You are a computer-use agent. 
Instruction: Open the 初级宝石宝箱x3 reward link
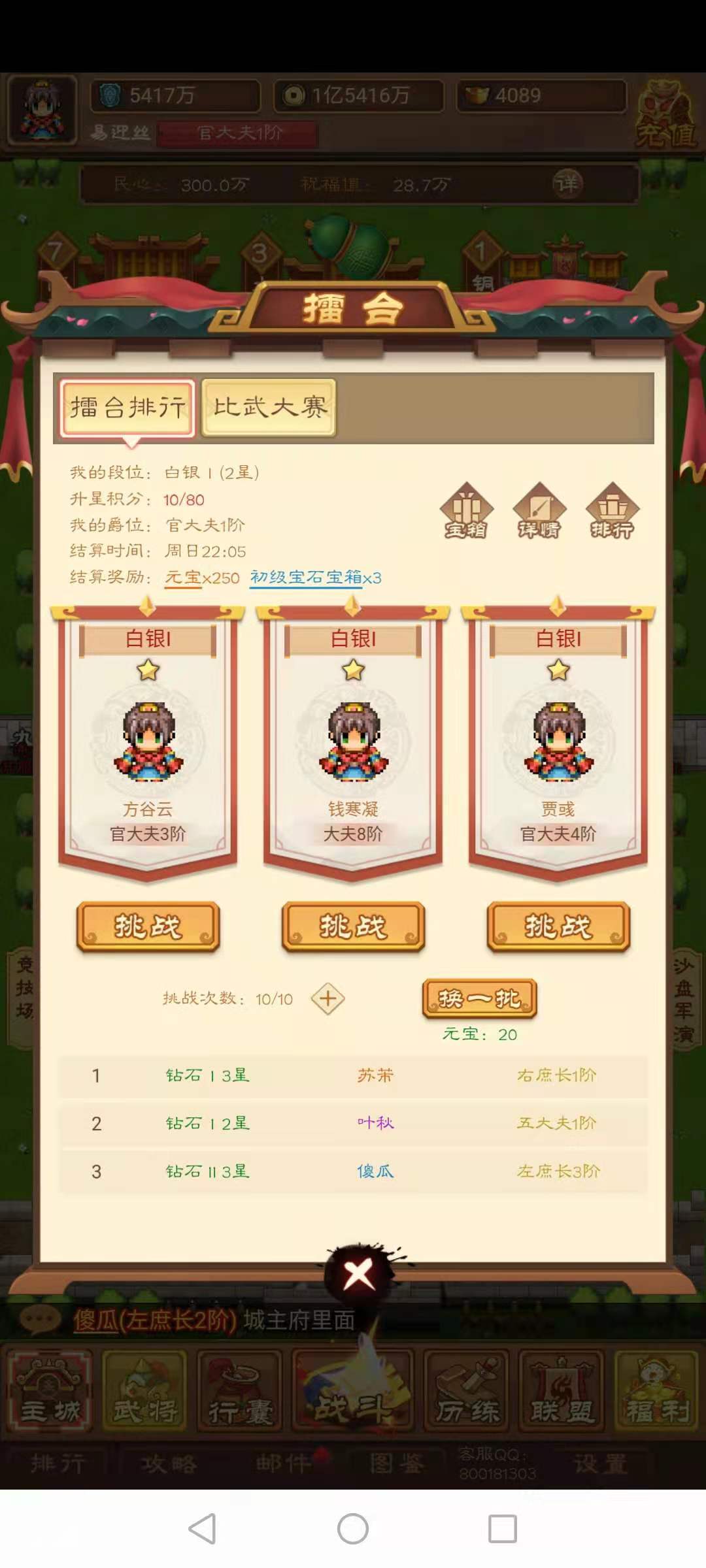316,578
